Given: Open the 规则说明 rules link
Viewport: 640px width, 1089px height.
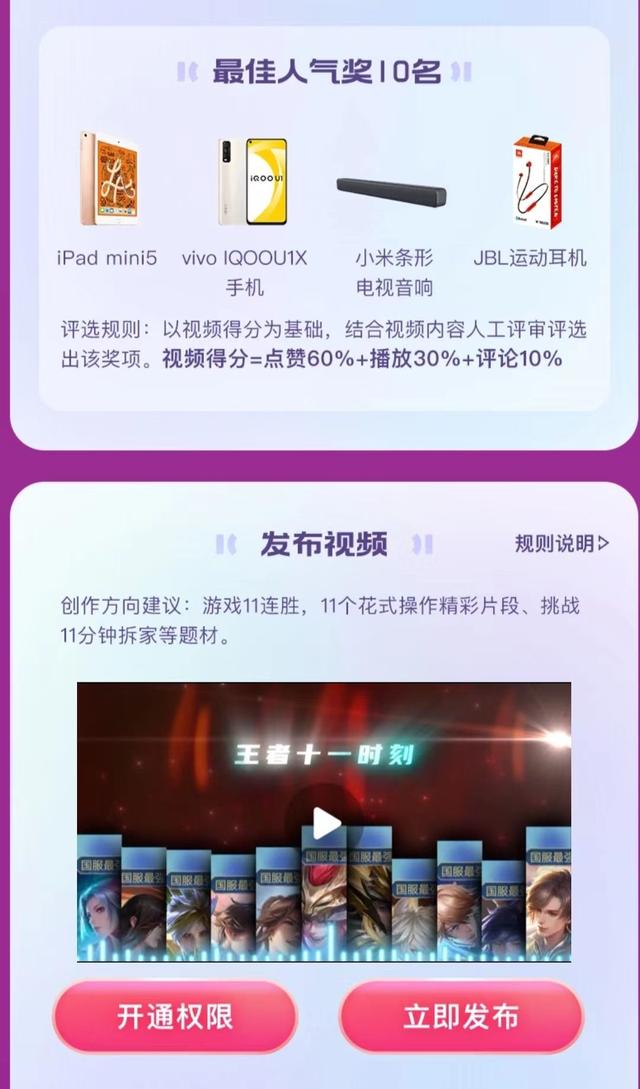Looking at the screenshot, I should pyautogui.click(x=561, y=544).
